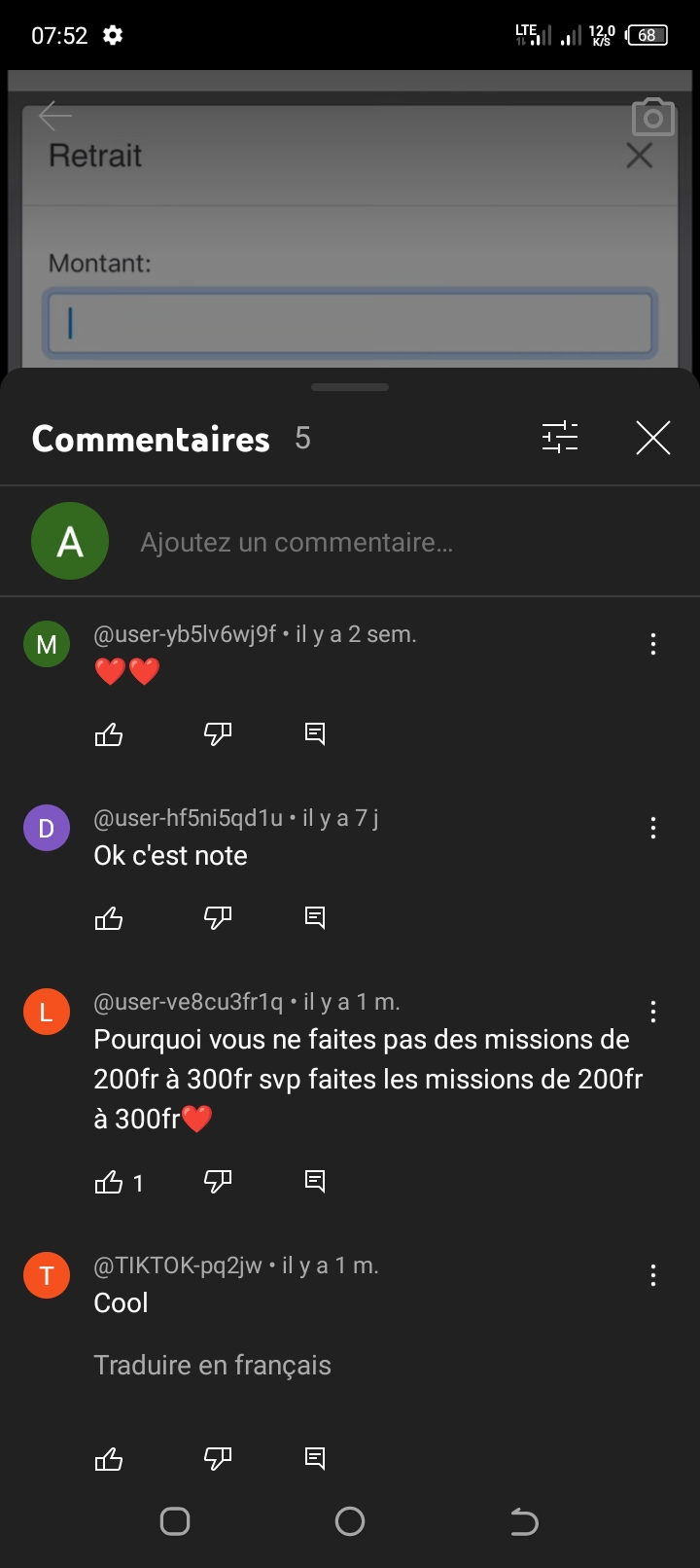This screenshot has height=1568, width=700.
Task: Tap Traduire en français under "Cool"
Action: pyautogui.click(x=212, y=1366)
